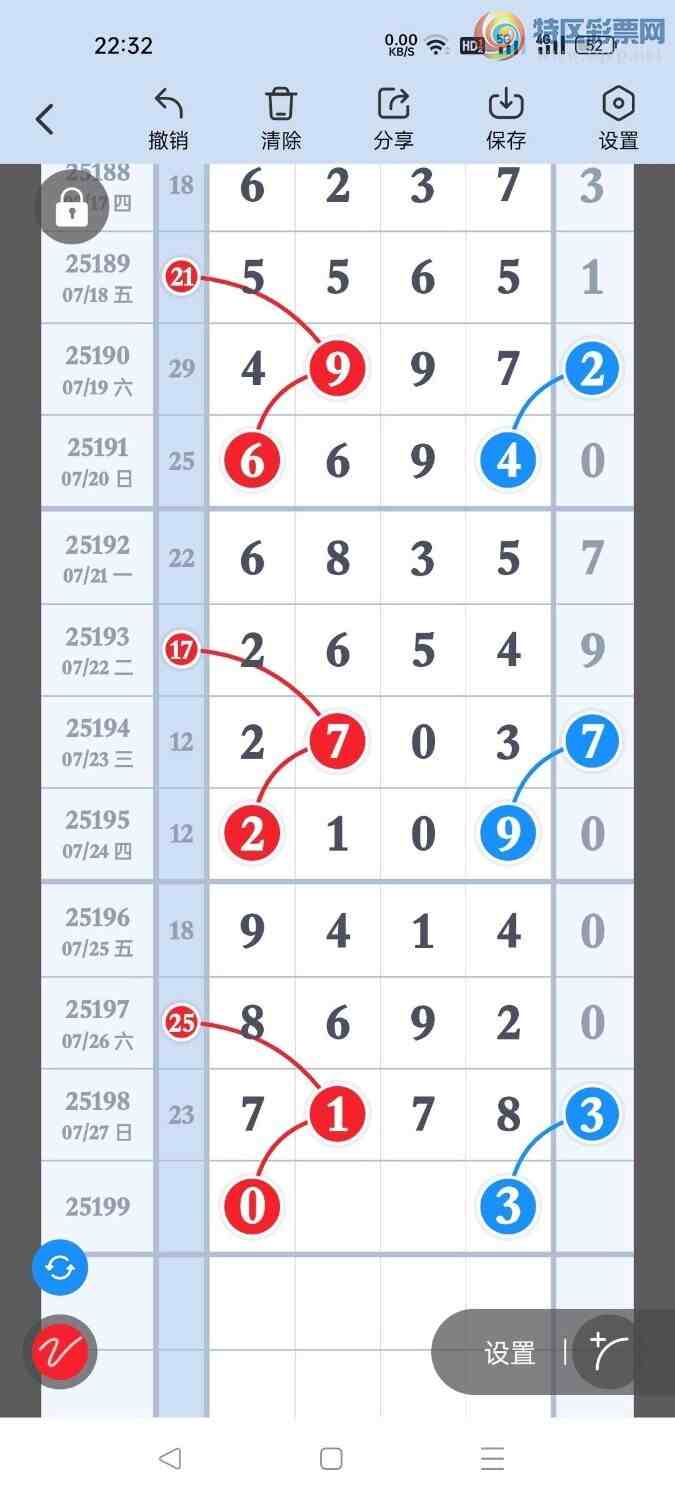
Task: Undo the last drawing with 撤销
Action: 168,119
